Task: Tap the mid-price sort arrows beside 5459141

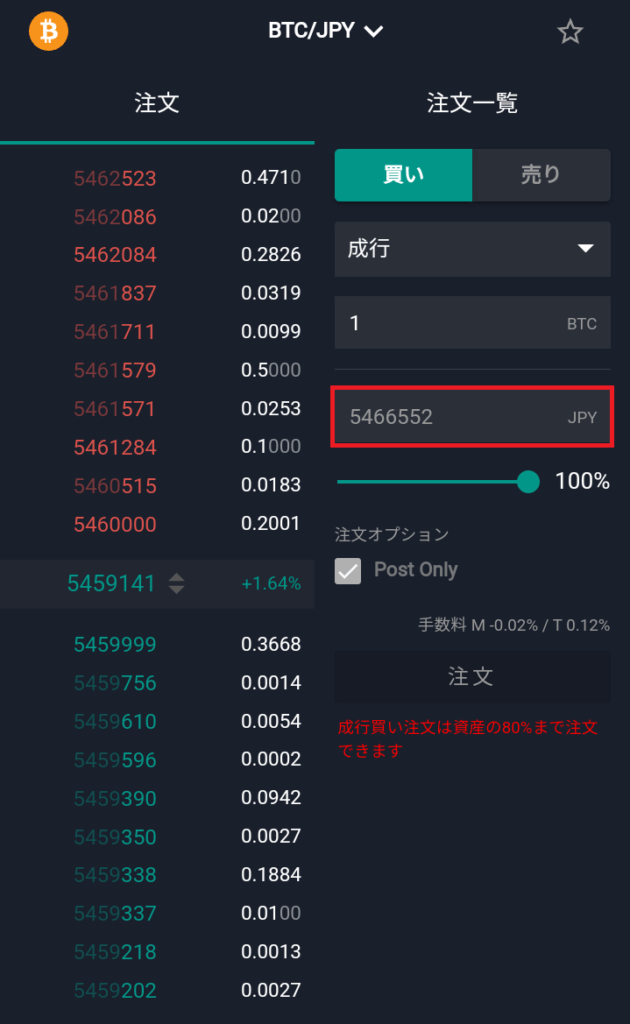Action: (177, 584)
